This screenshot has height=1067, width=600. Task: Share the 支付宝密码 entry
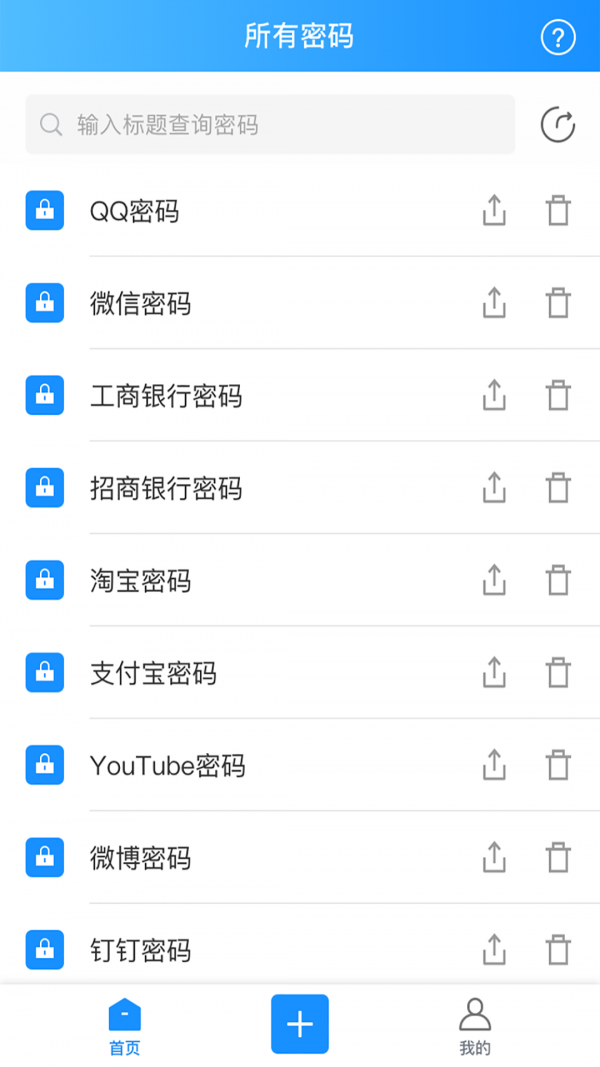click(x=494, y=673)
